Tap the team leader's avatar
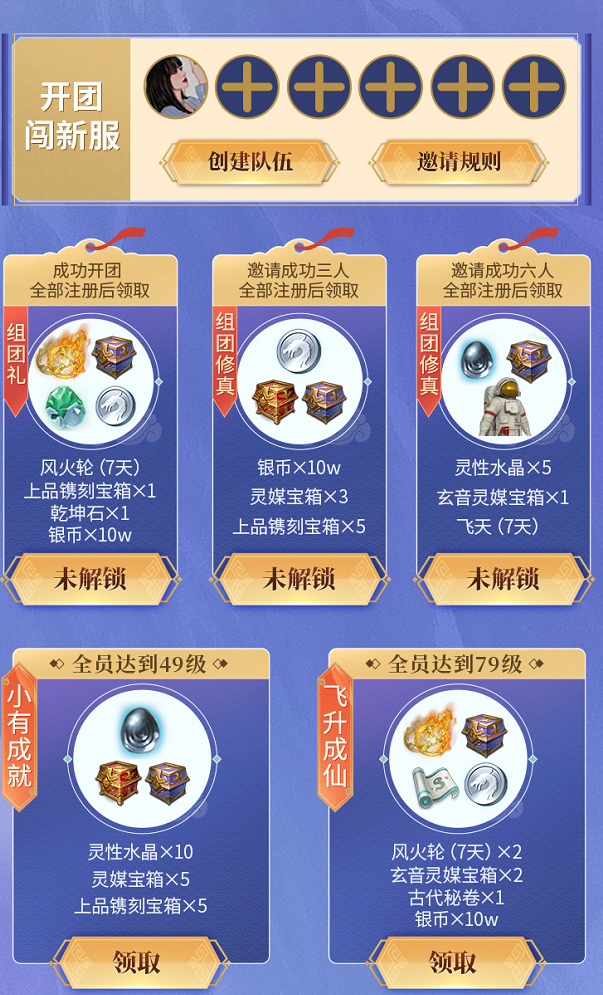603x995 pixels. click(176, 87)
